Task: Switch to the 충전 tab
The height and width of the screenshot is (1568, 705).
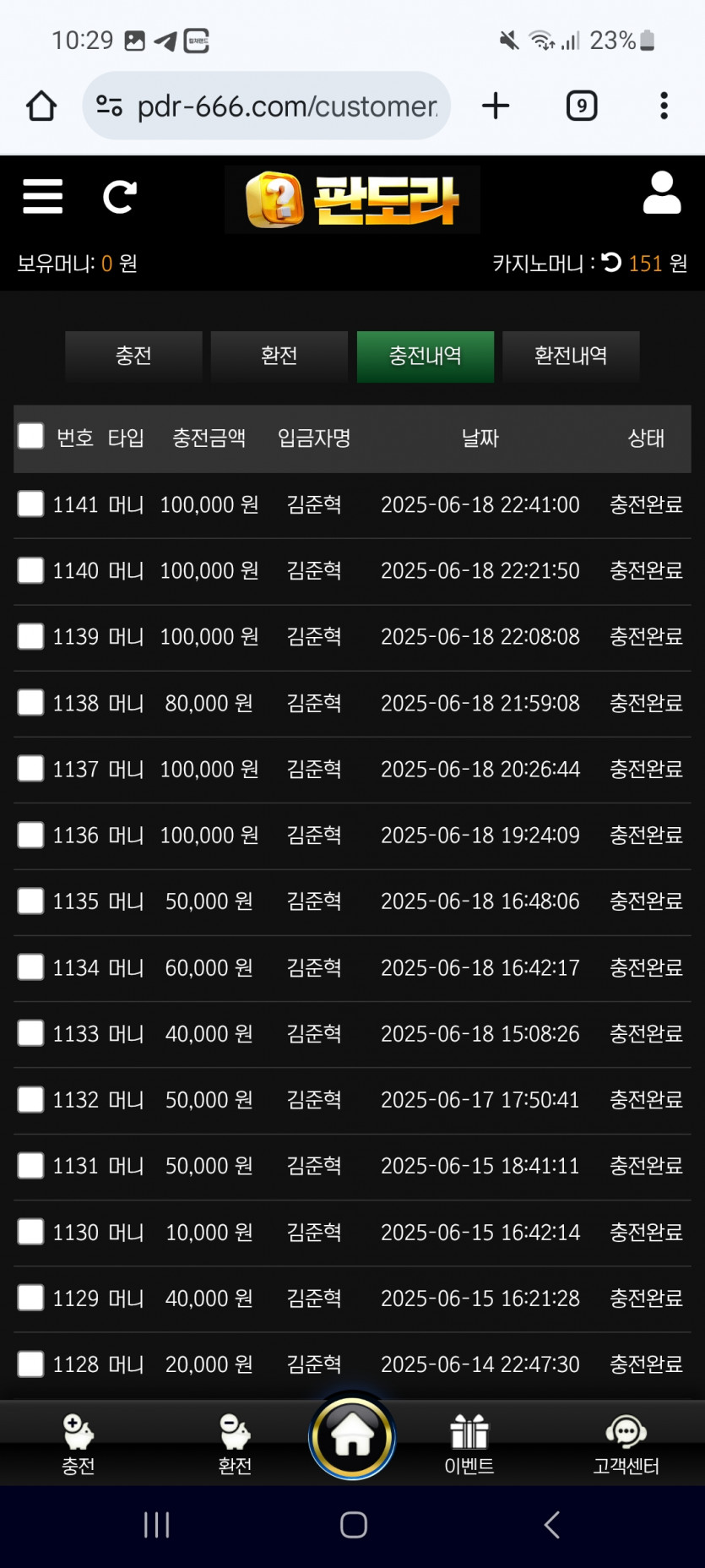Action: click(133, 356)
